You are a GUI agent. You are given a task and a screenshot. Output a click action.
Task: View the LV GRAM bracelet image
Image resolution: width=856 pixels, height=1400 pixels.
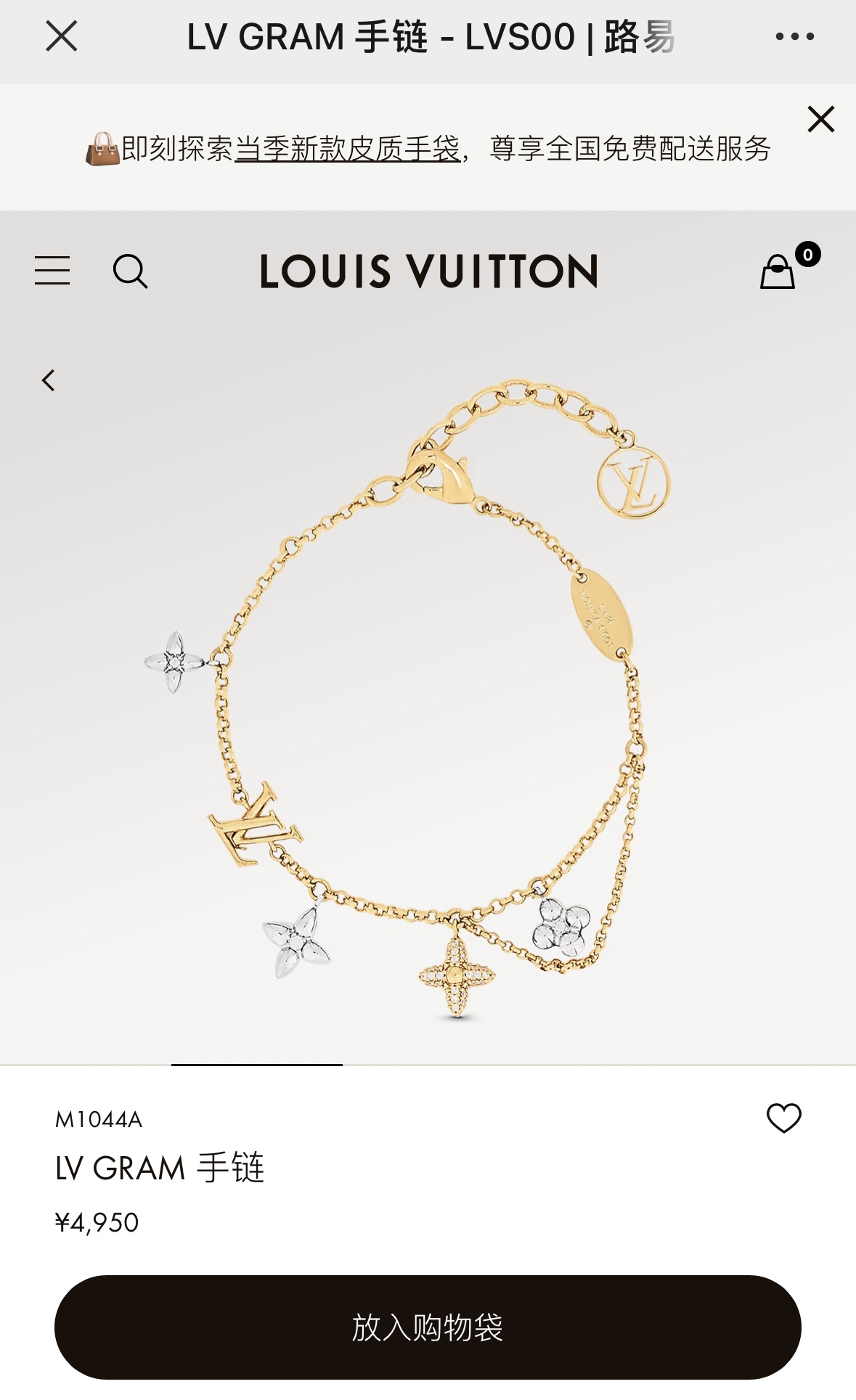[428, 697]
